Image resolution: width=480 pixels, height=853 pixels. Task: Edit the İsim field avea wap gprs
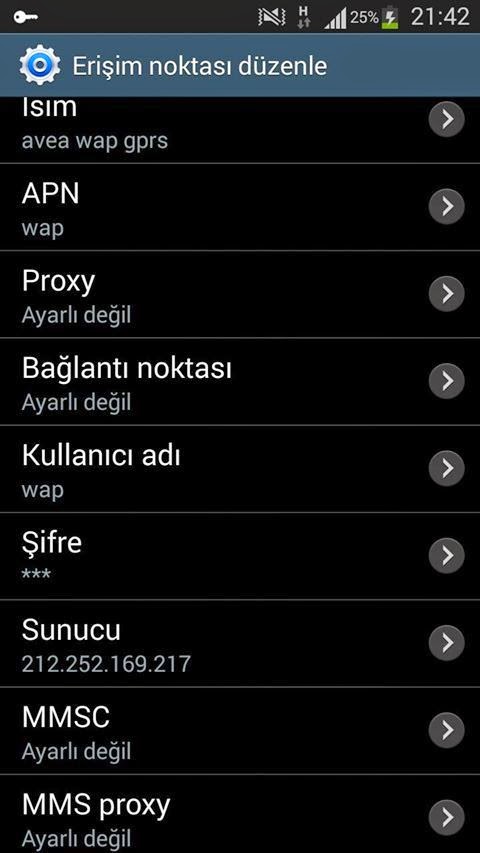coord(240,130)
